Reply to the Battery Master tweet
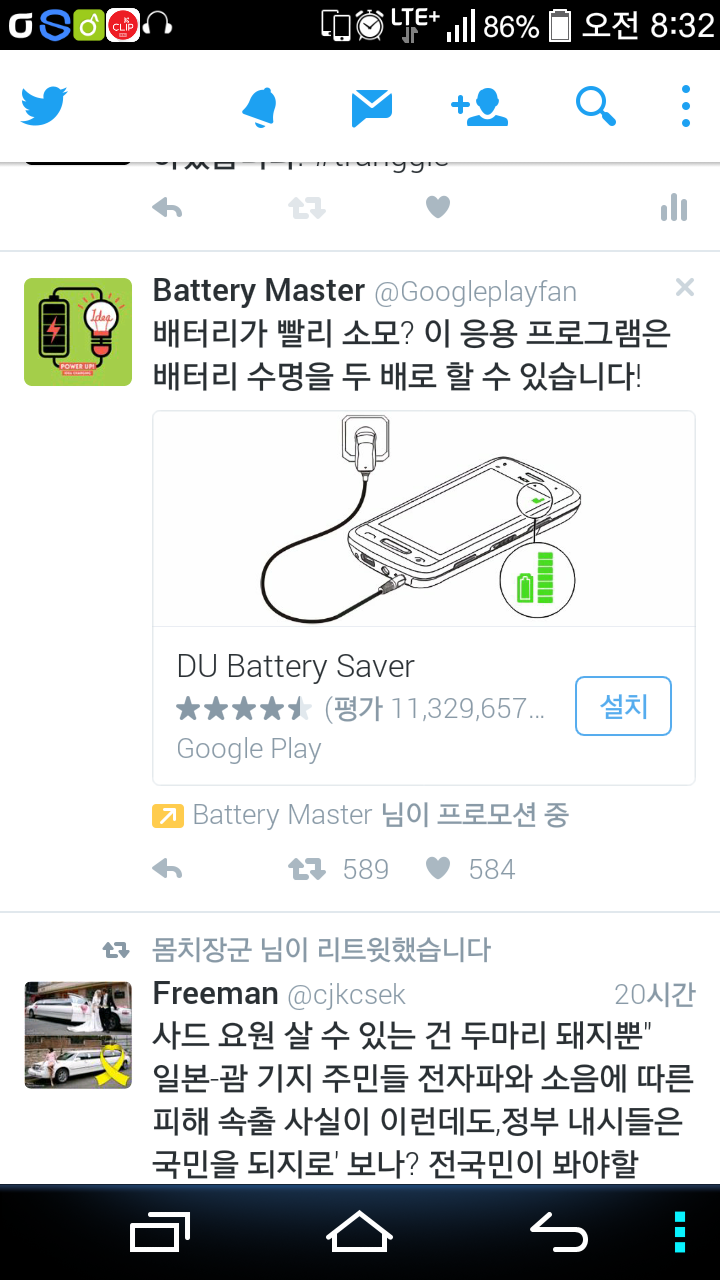This screenshot has height=1280, width=720. point(168,869)
